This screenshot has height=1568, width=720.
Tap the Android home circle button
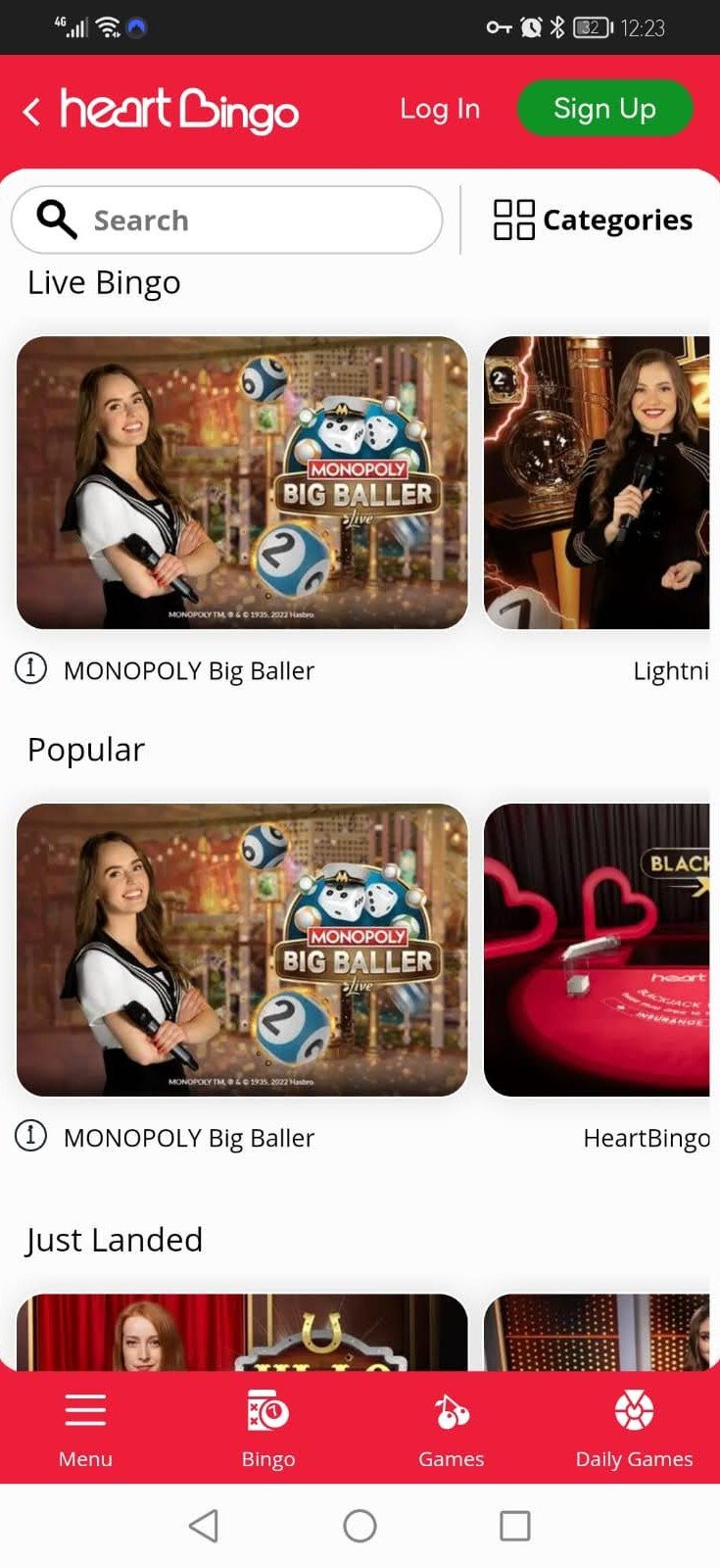pyautogui.click(x=360, y=1525)
